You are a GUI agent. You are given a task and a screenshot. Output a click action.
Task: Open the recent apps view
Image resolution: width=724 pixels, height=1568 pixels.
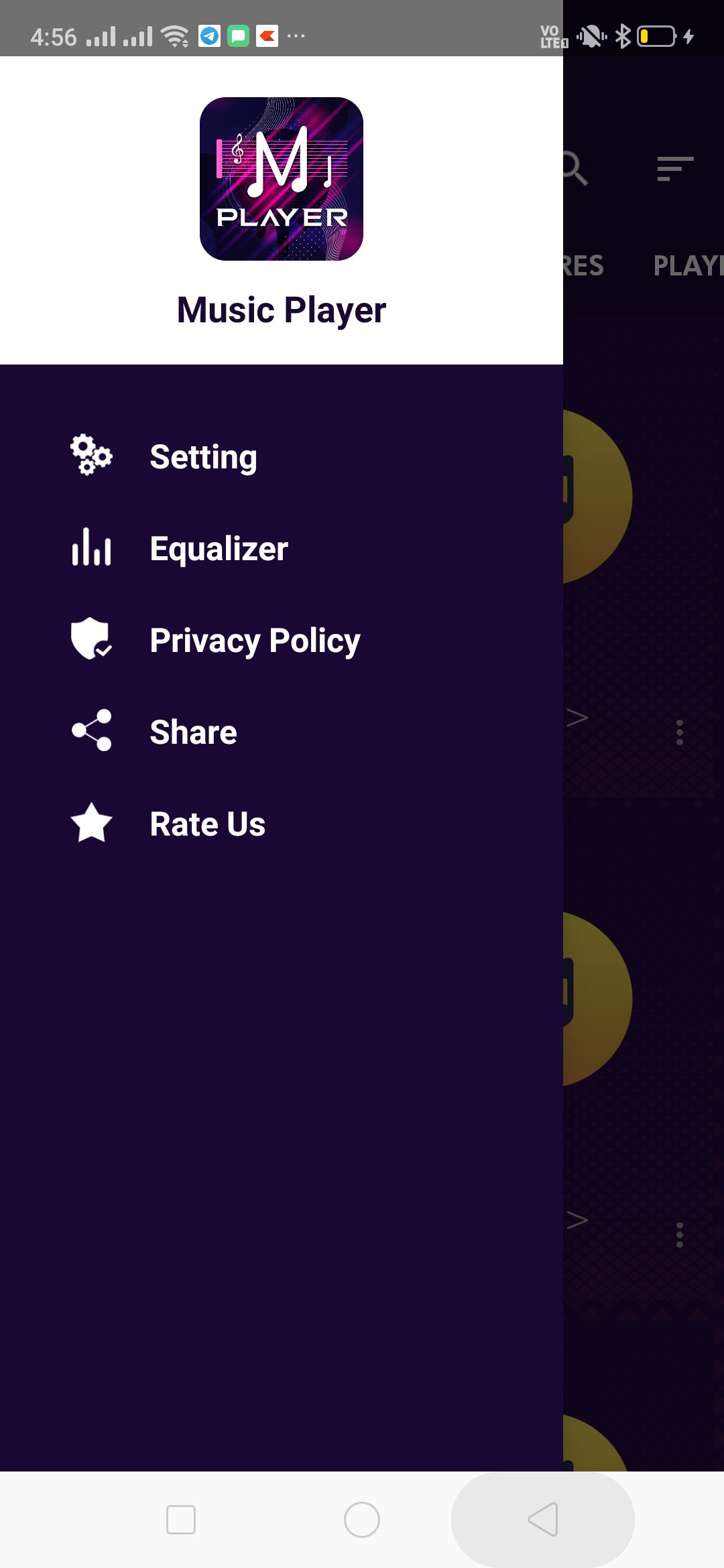[x=181, y=1519]
